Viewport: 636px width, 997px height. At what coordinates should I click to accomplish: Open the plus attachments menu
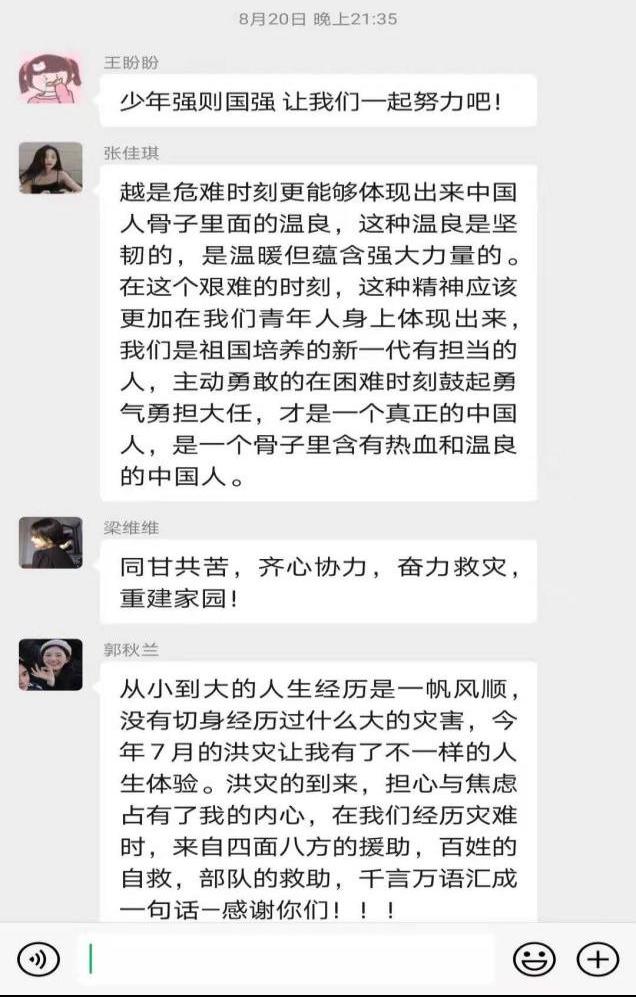click(599, 959)
